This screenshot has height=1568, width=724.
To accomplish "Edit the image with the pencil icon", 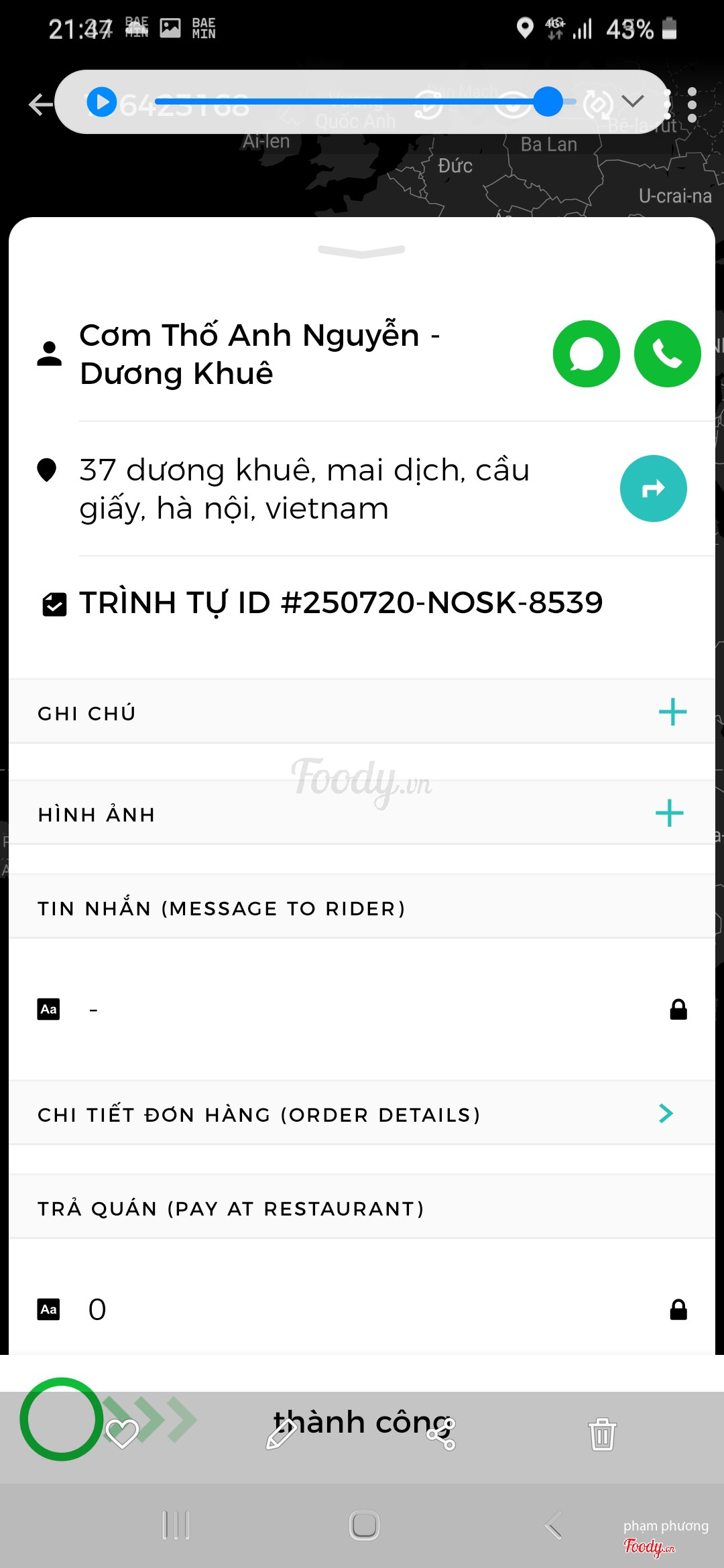I will click(x=282, y=1434).
